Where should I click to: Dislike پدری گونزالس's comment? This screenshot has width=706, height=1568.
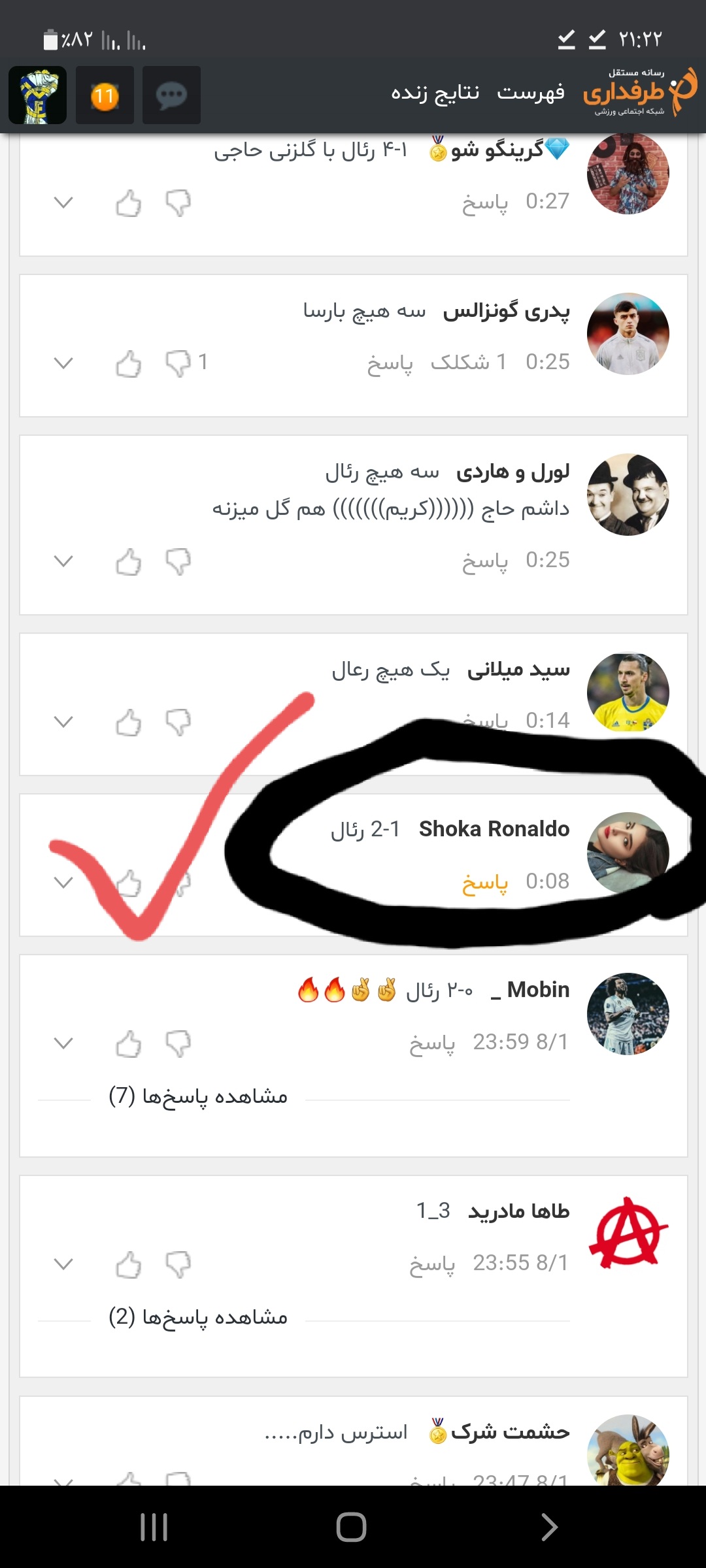tap(178, 363)
